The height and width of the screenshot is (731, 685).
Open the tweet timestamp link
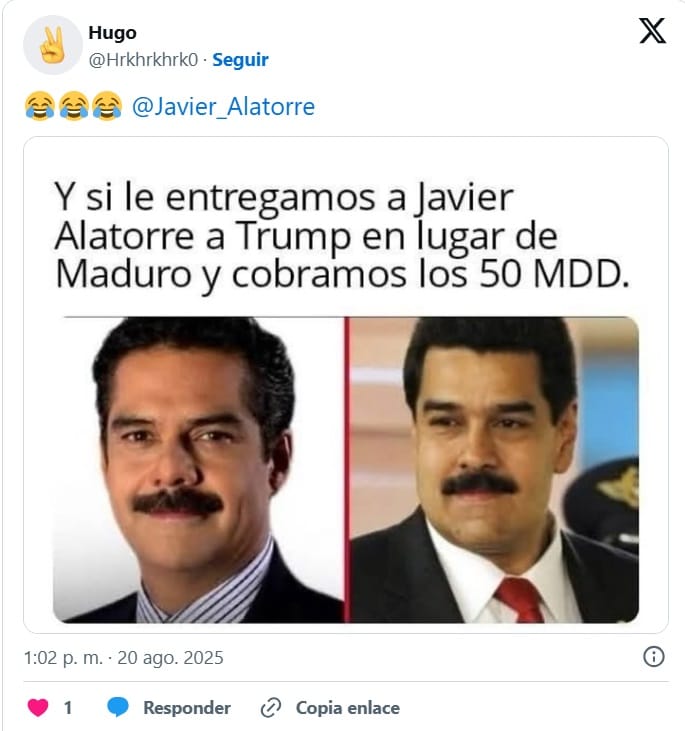[124, 658]
